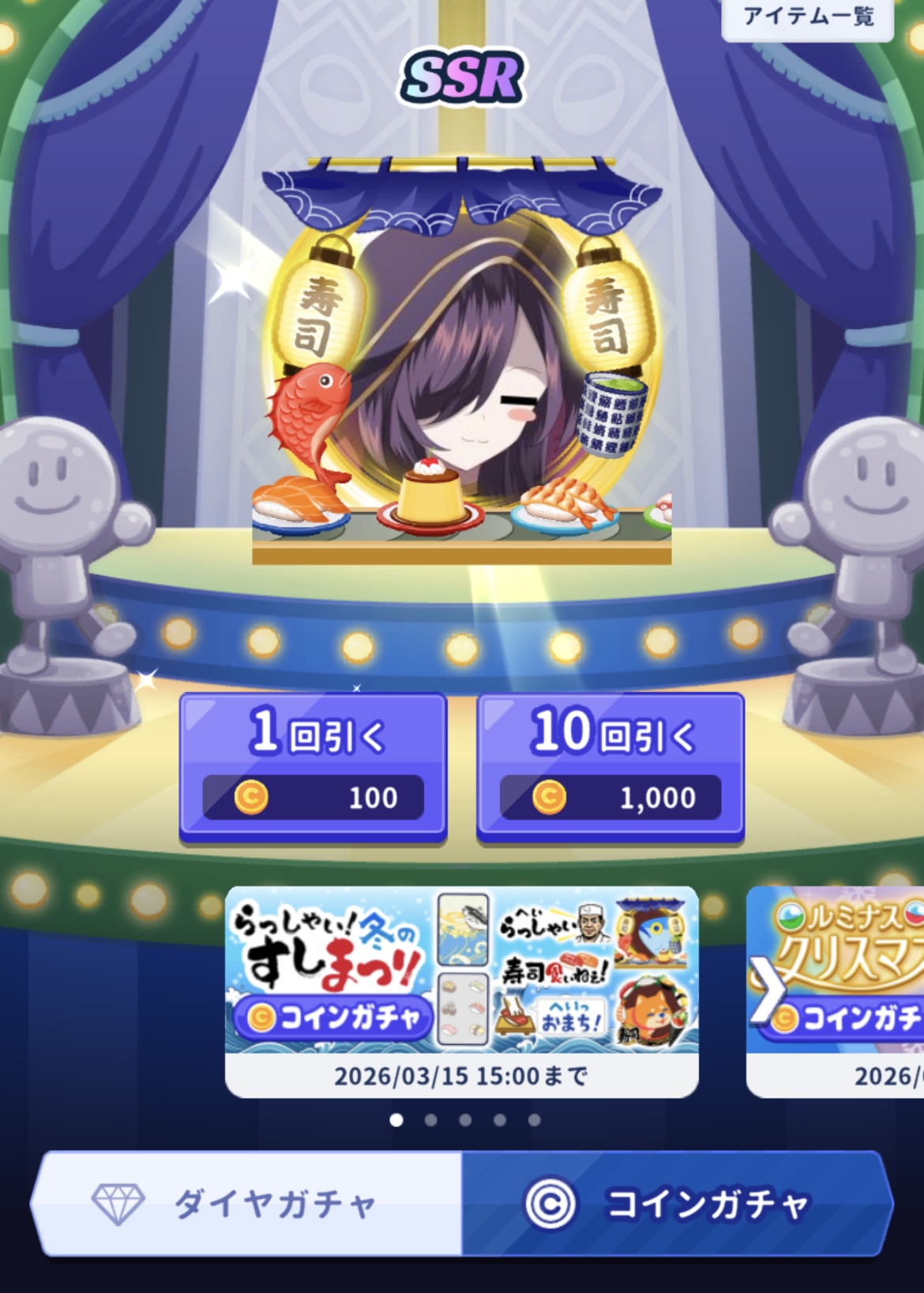Image resolution: width=924 pixels, height=1293 pixels.
Task: Switch to the コインガチャ tab
Action: 676,1204
